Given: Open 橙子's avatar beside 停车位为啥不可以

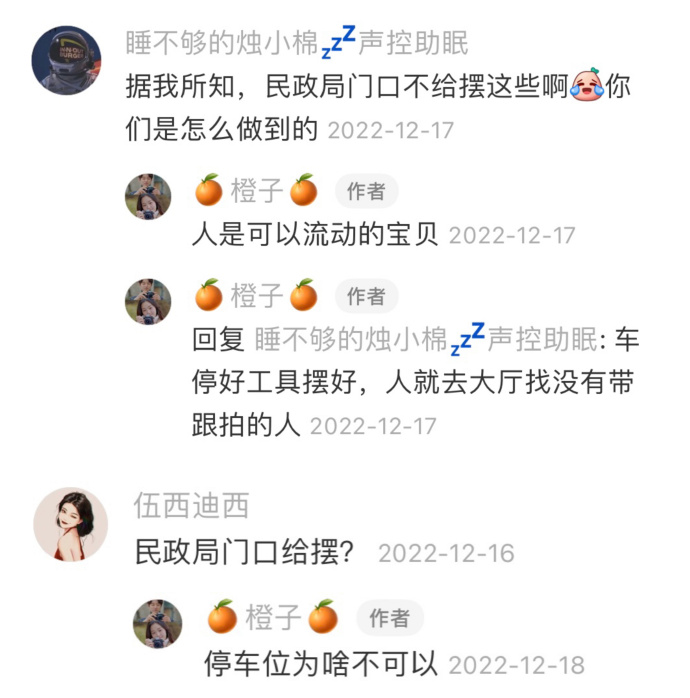Looking at the screenshot, I should point(158,623).
